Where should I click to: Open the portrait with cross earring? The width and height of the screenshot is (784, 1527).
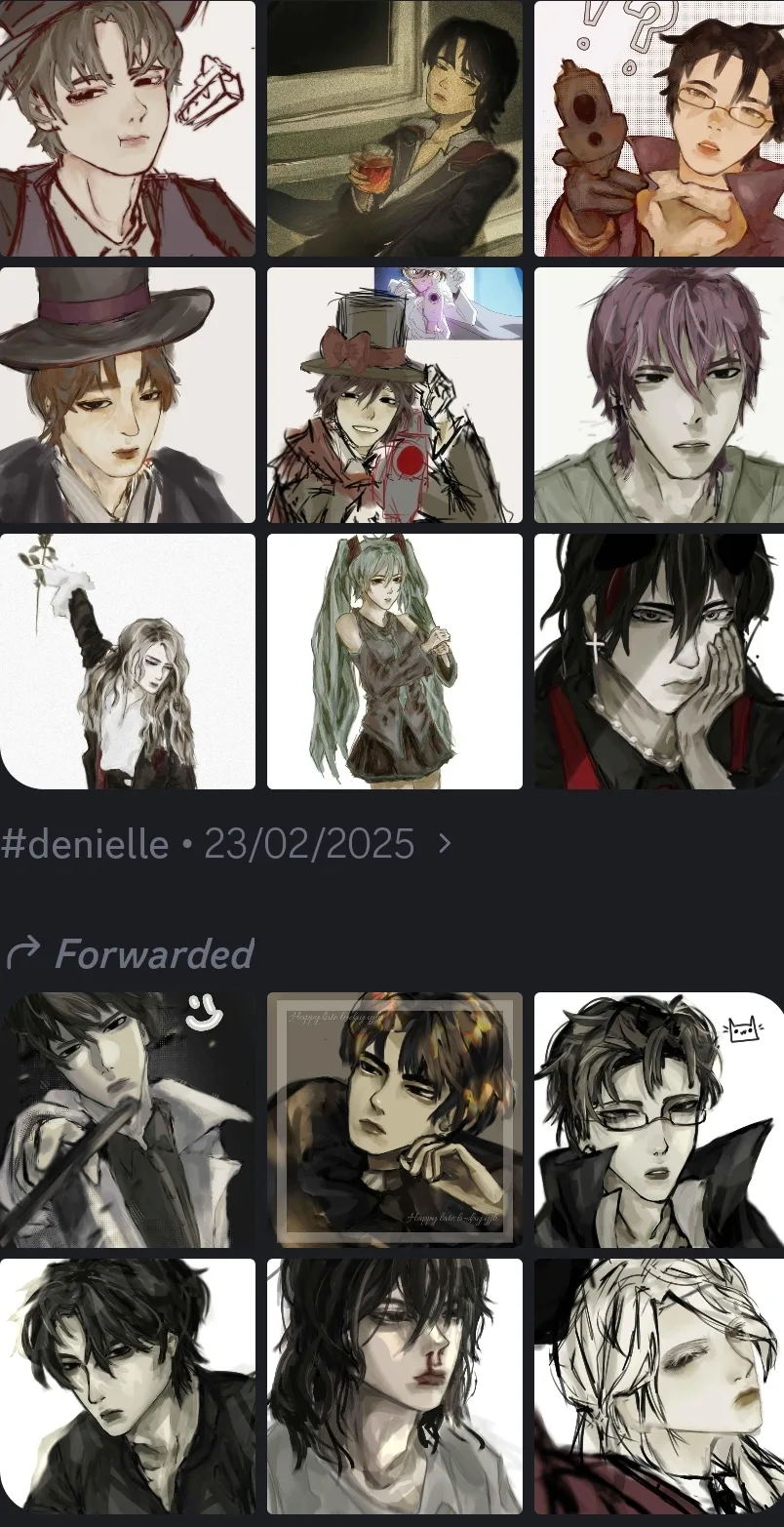[659, 662]
